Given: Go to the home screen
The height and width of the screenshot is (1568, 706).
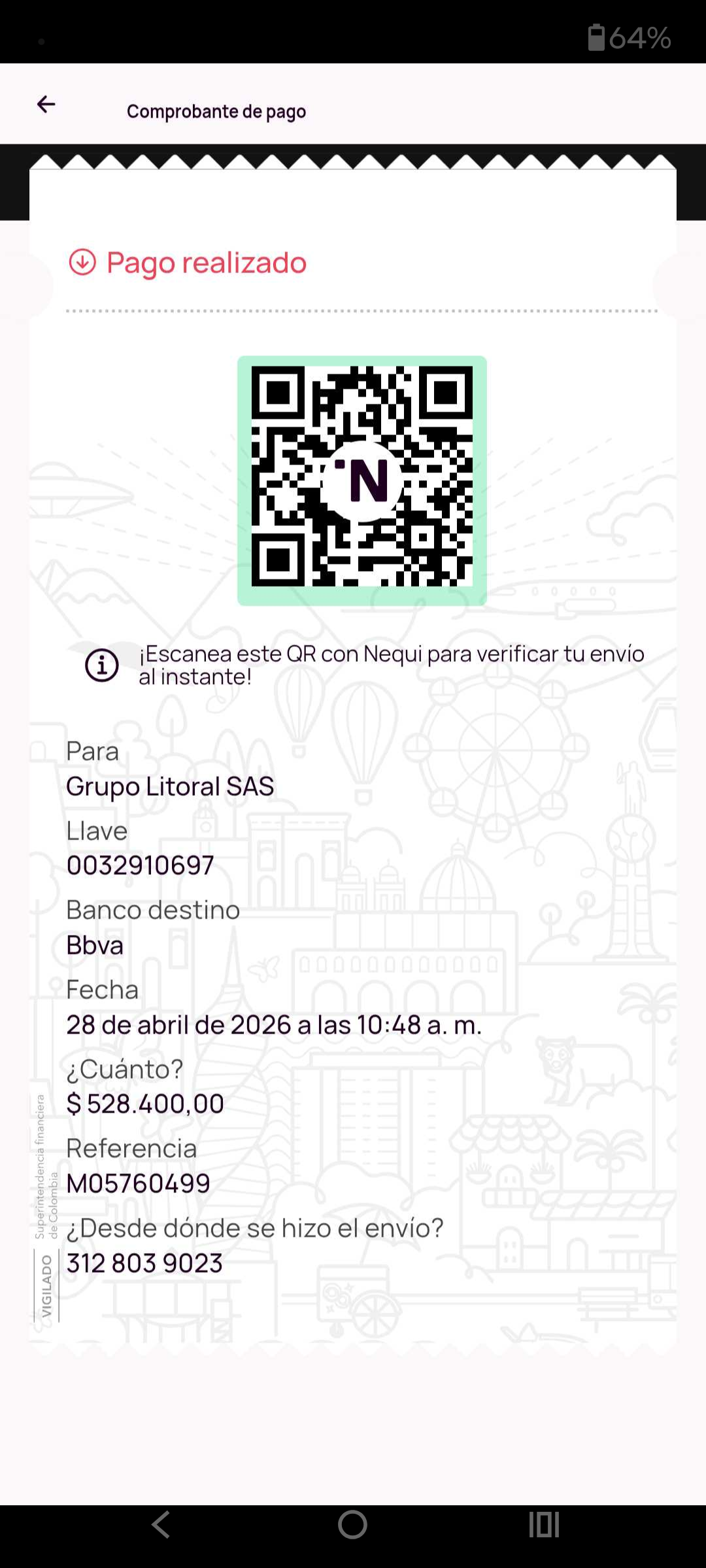Looking at the screenshot, I should click(x=352, y=1525).
